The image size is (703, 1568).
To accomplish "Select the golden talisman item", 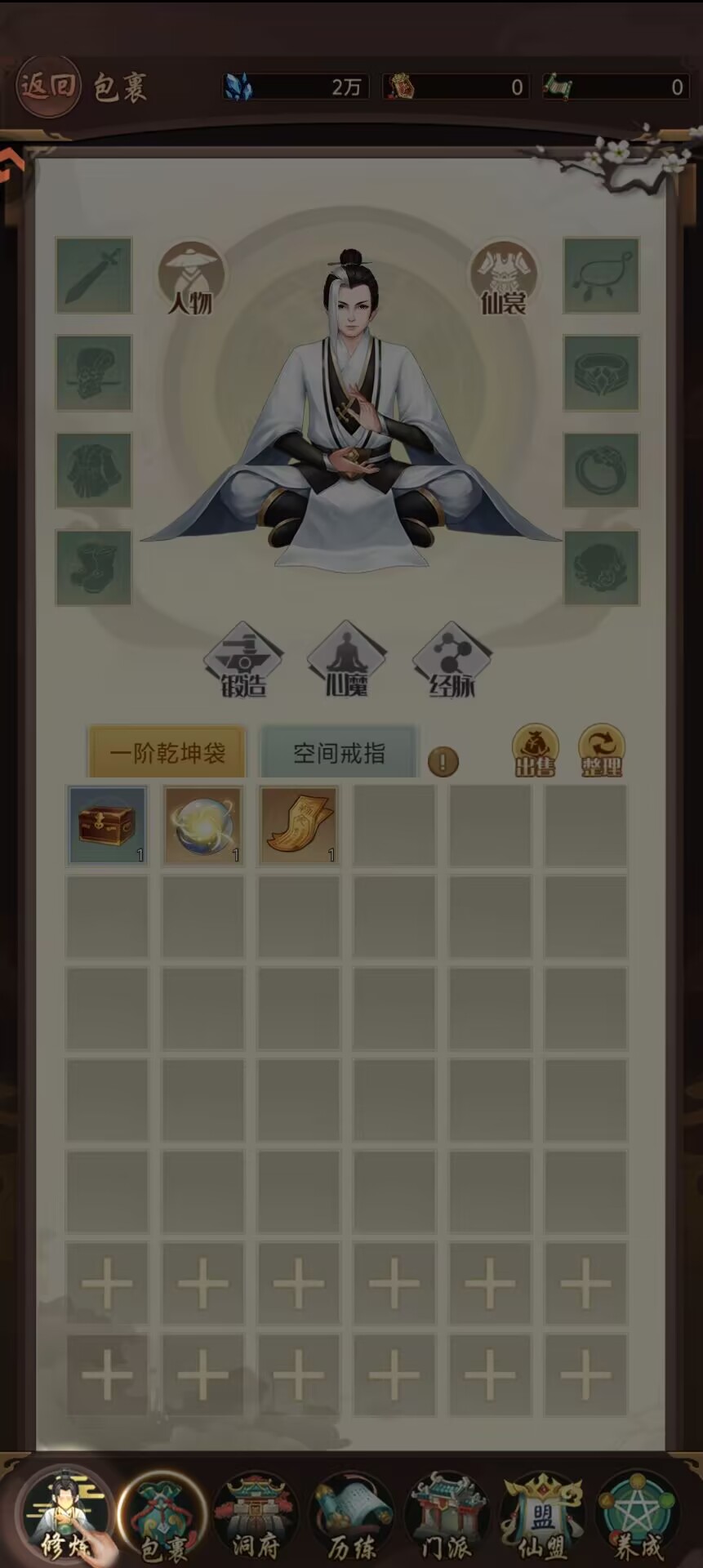I will [x=299, y=825].
